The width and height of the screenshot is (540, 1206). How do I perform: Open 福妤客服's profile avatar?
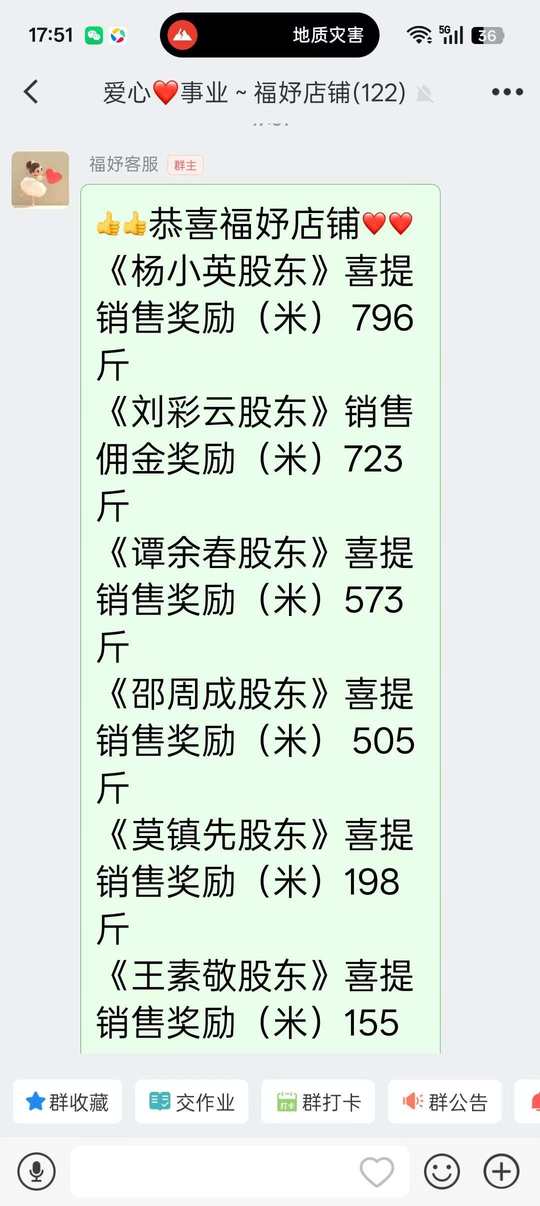(x=40, y=180)
